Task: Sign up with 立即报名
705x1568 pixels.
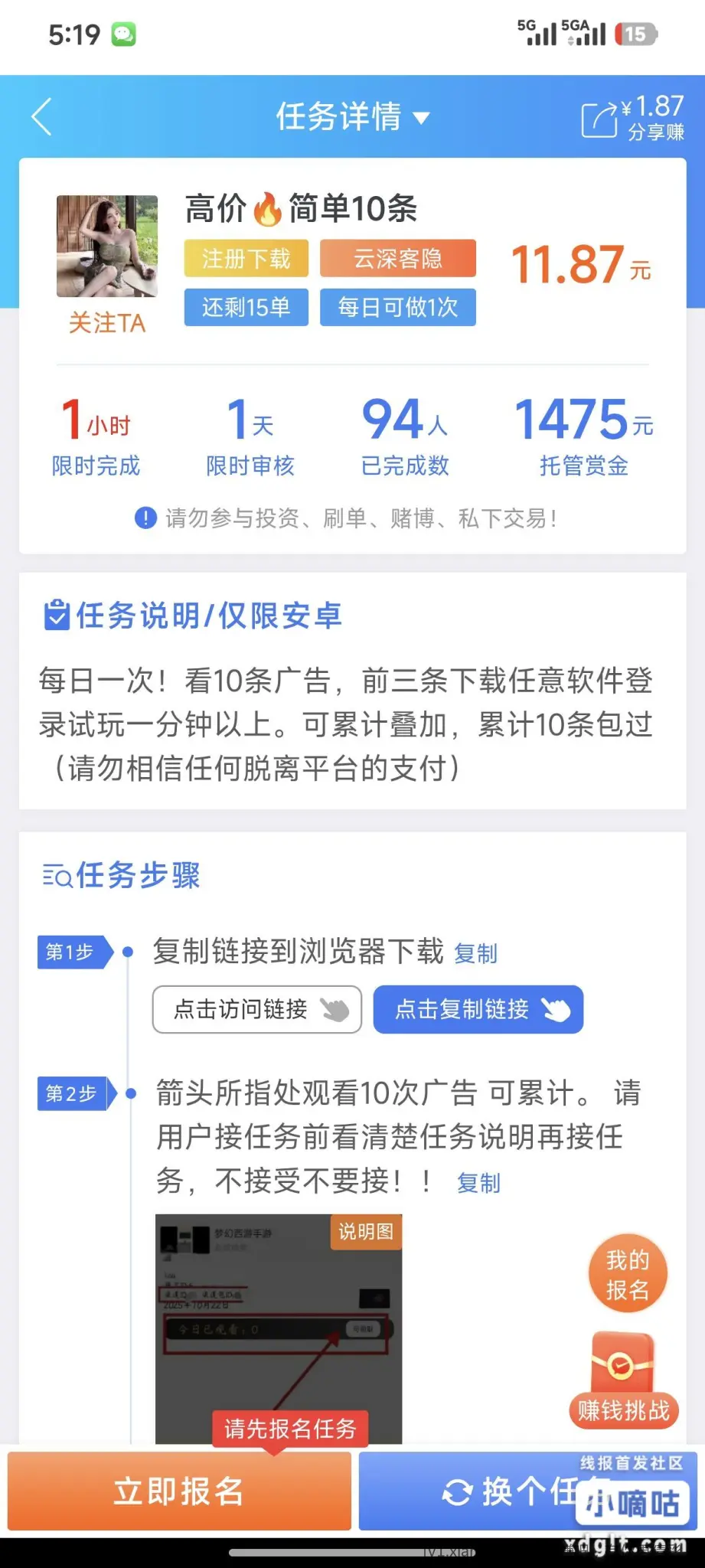Action: 179,1491
